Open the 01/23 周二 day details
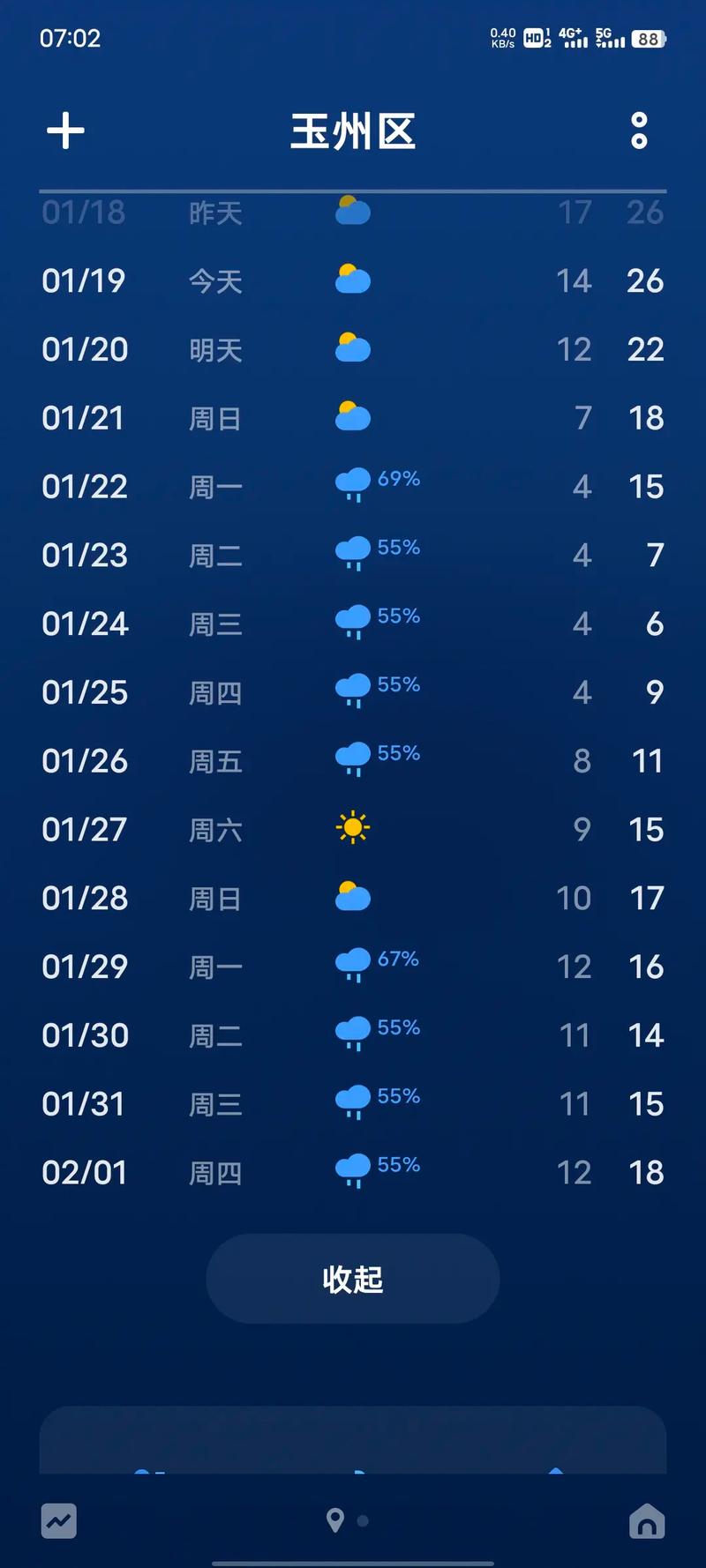The image size is (706, 1568). 353,553
